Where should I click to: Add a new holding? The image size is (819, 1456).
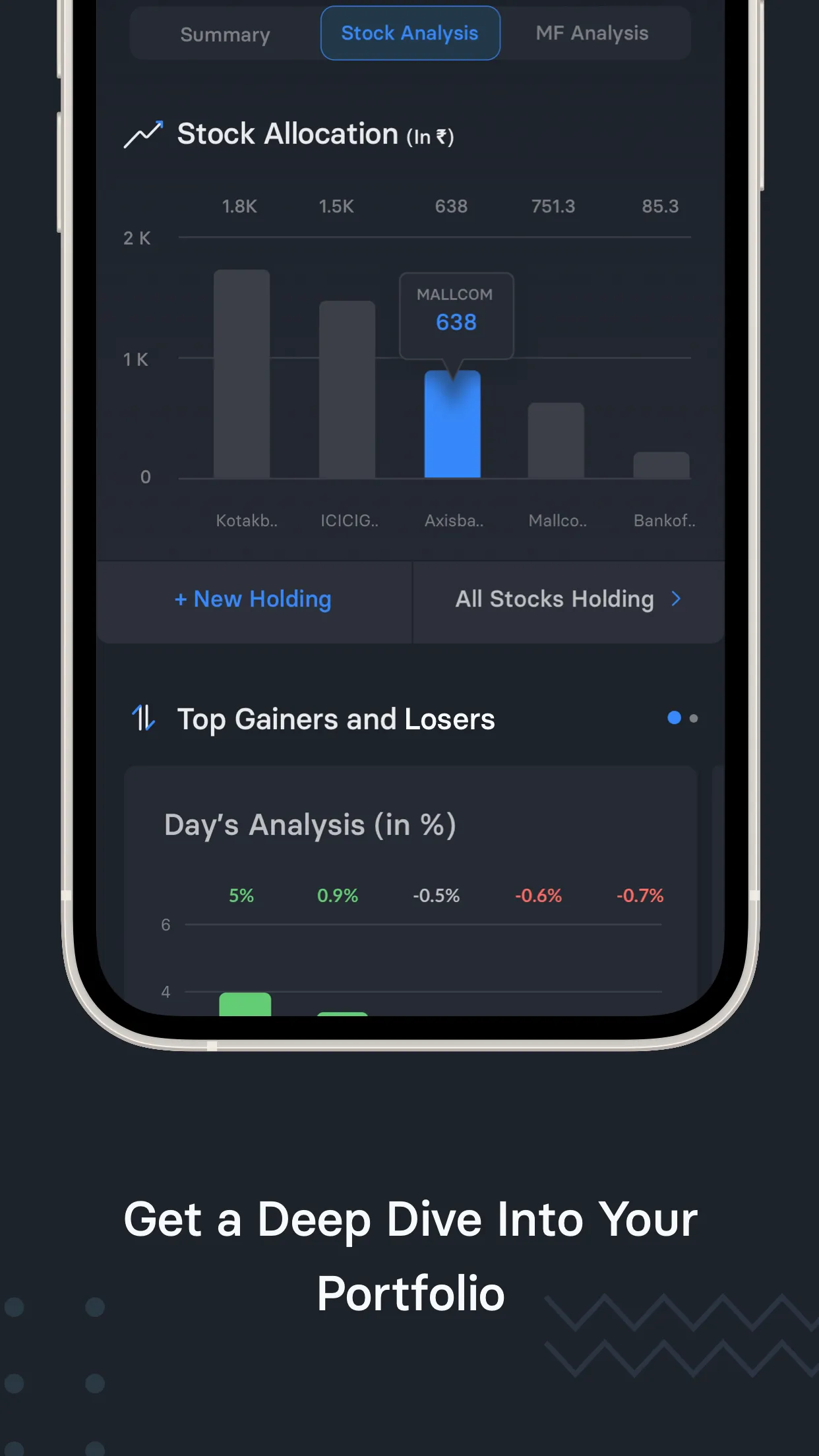tap(253, 599)
